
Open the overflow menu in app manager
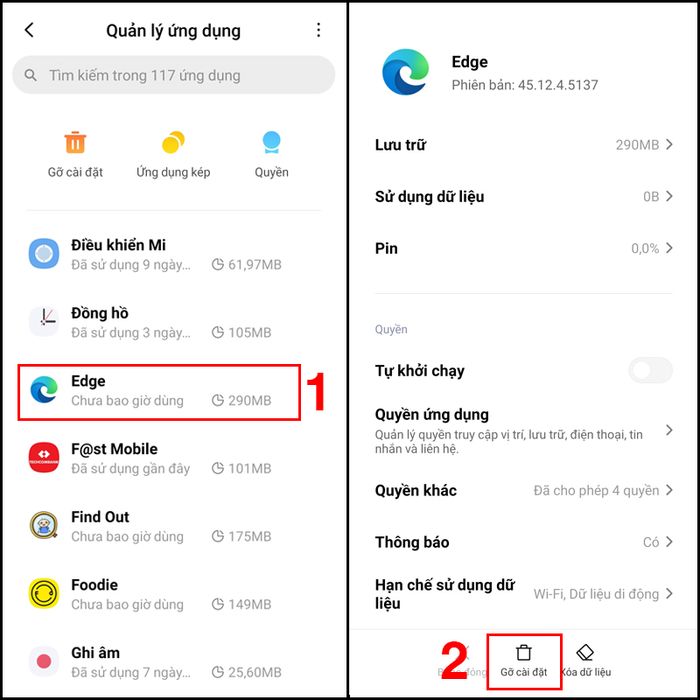tap(319, 30)
